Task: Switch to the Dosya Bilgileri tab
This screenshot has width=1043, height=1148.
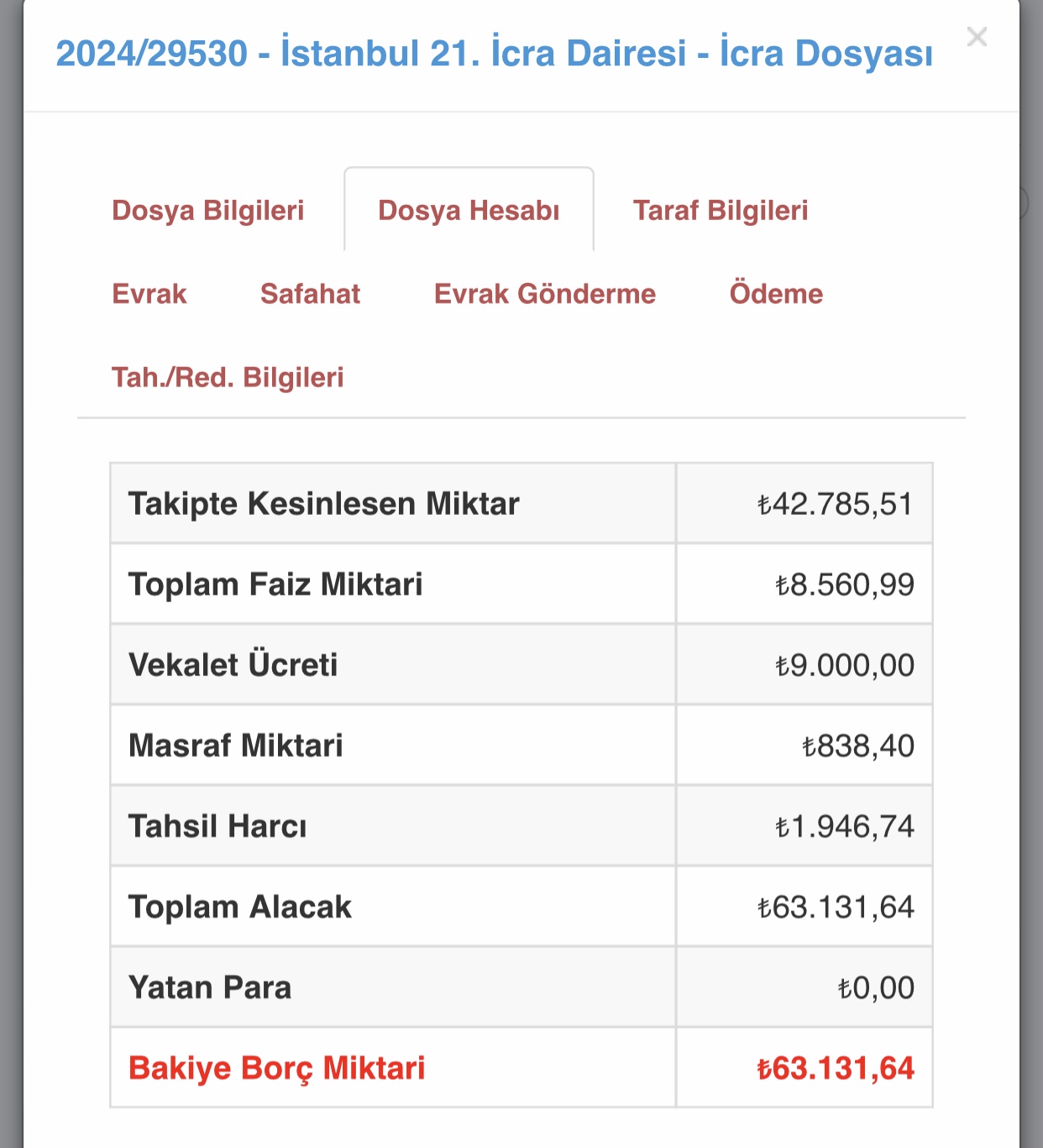Action: tap(208, 210)
